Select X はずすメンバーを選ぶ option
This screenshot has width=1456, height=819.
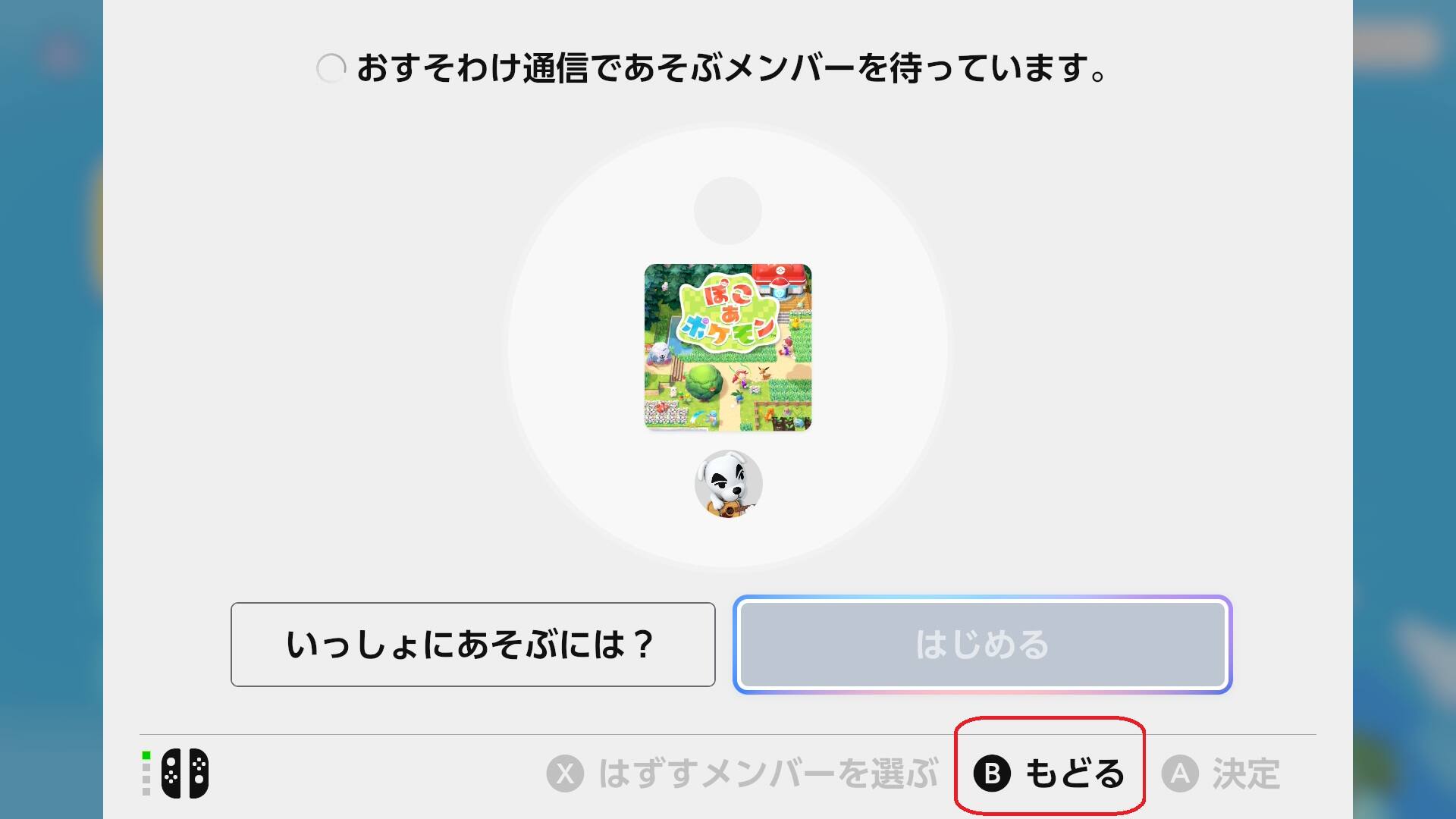coord(742,773)
